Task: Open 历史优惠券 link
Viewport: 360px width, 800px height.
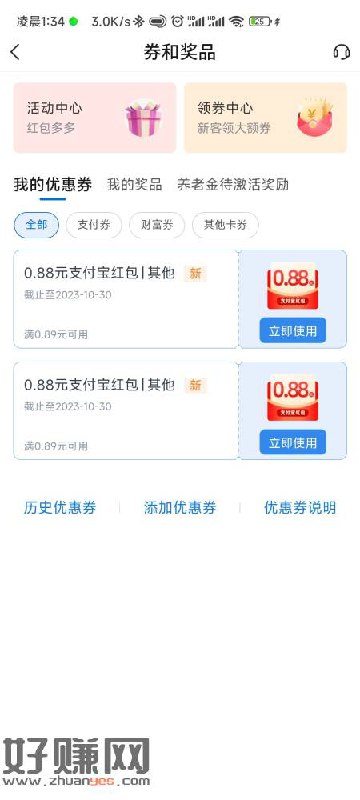Action: [x=60, y=508]
